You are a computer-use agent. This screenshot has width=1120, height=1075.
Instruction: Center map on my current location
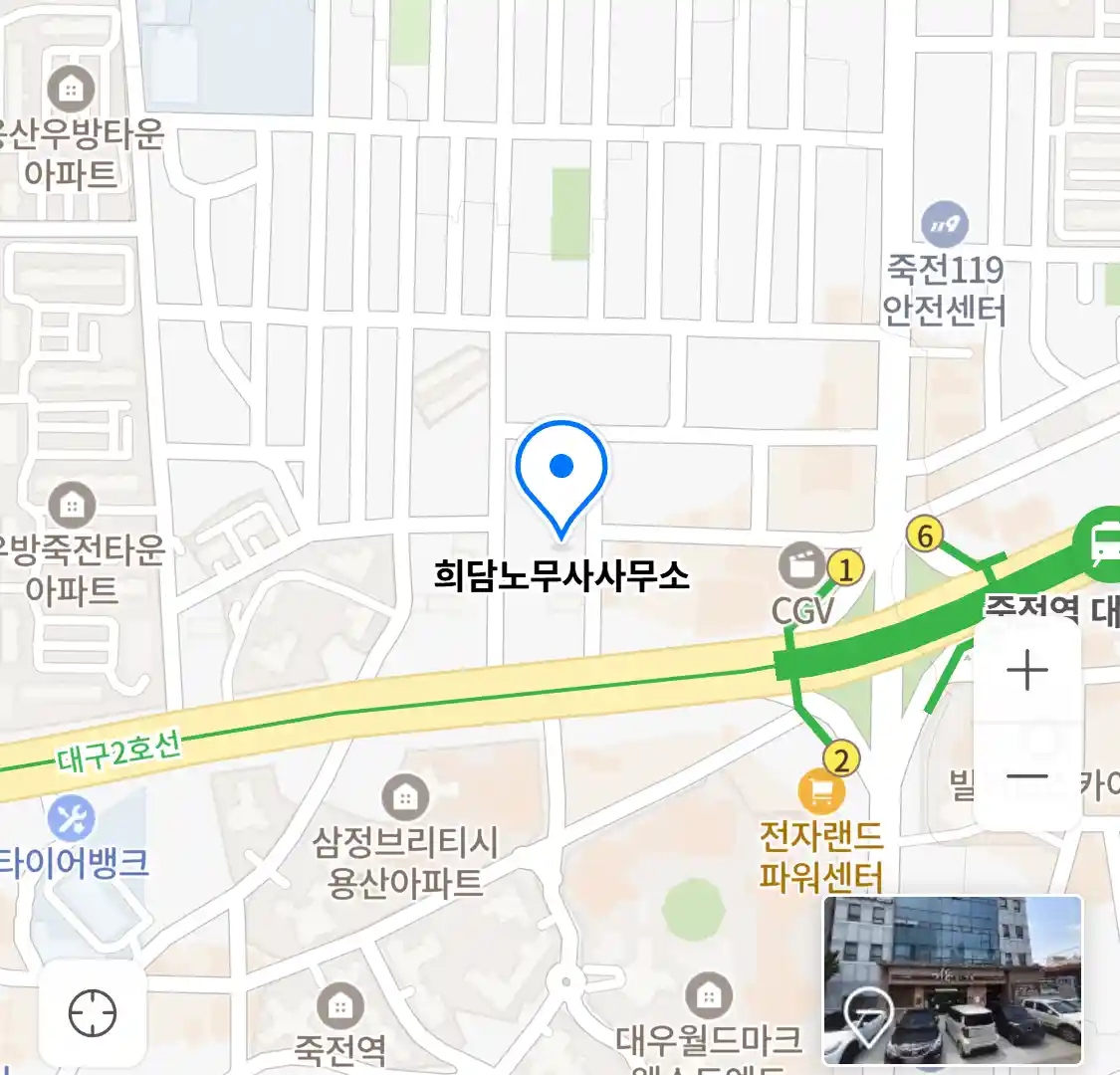tap(93, 1014)
